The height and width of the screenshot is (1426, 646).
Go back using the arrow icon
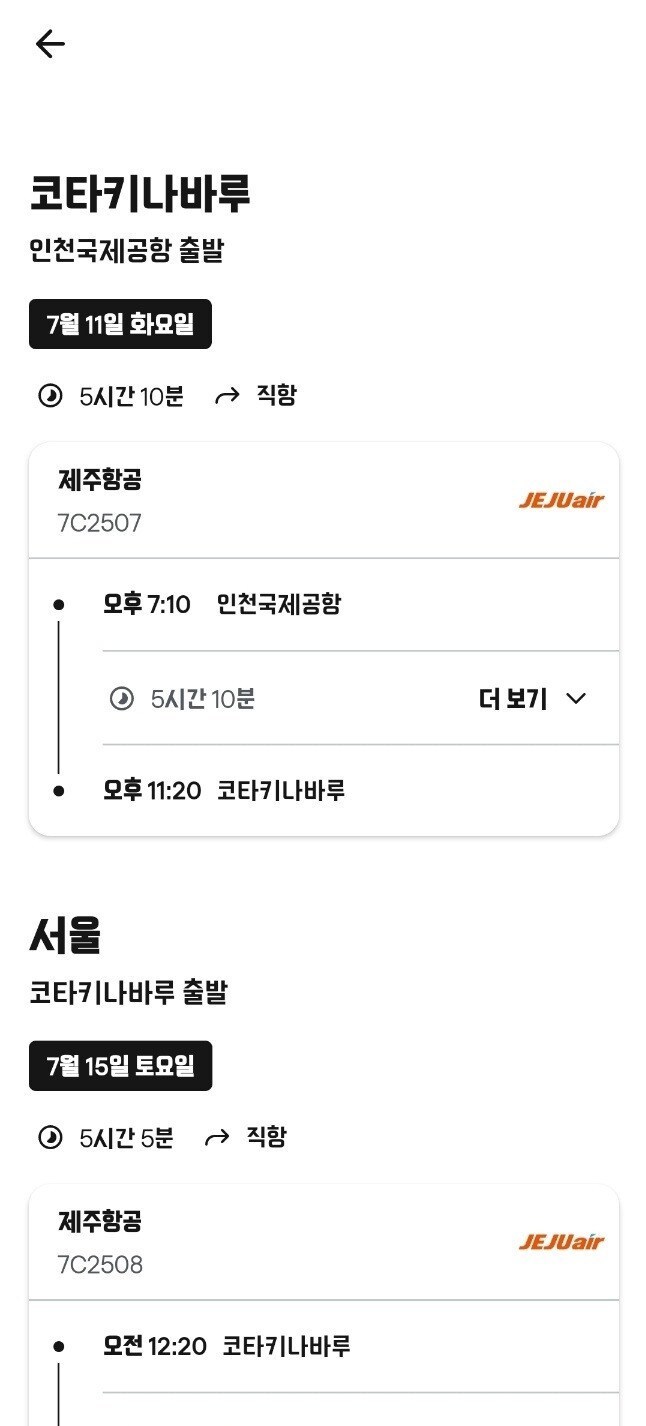point(50,43)
